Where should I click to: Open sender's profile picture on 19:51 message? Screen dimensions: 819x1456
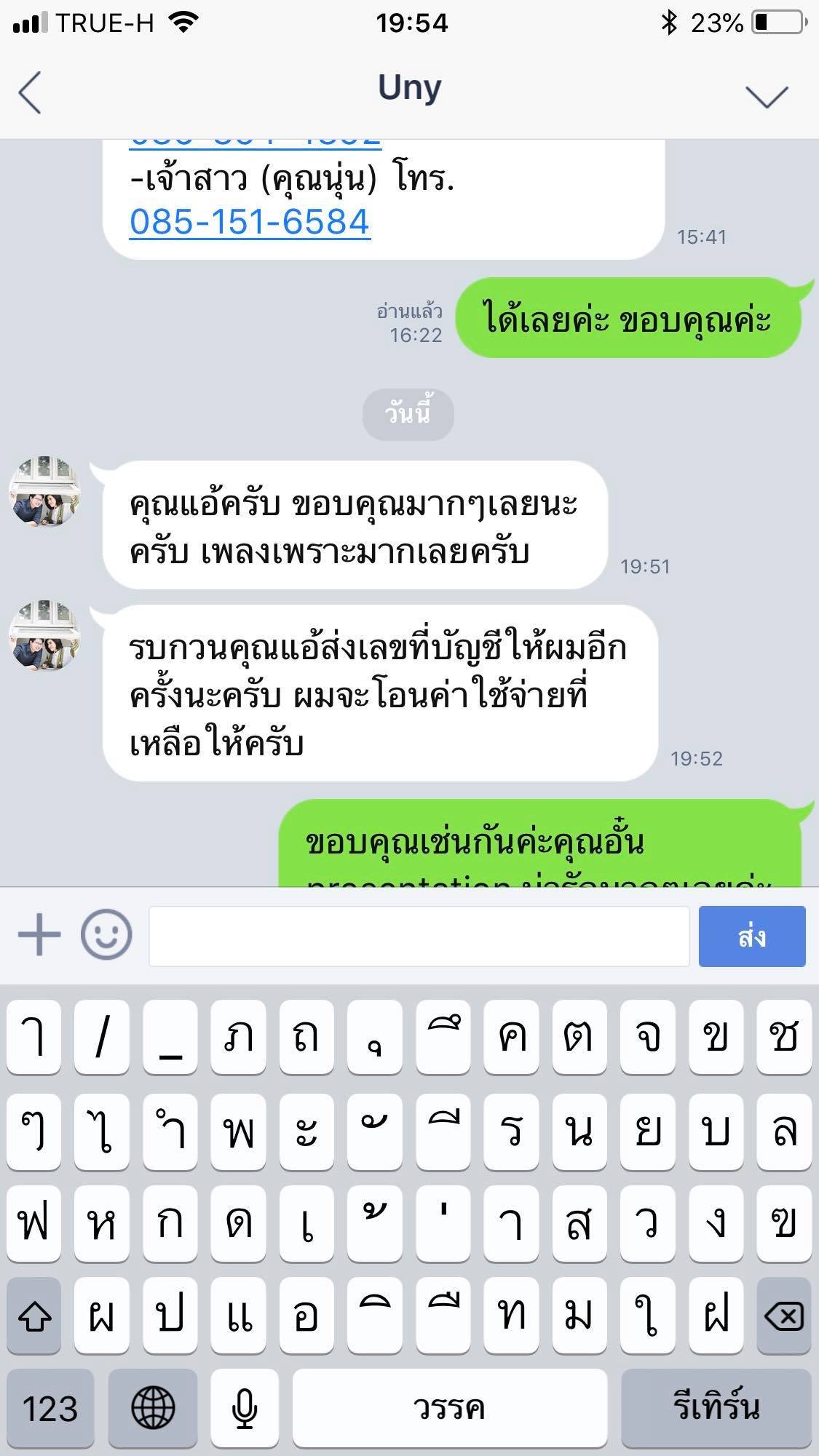click(44, 491)
